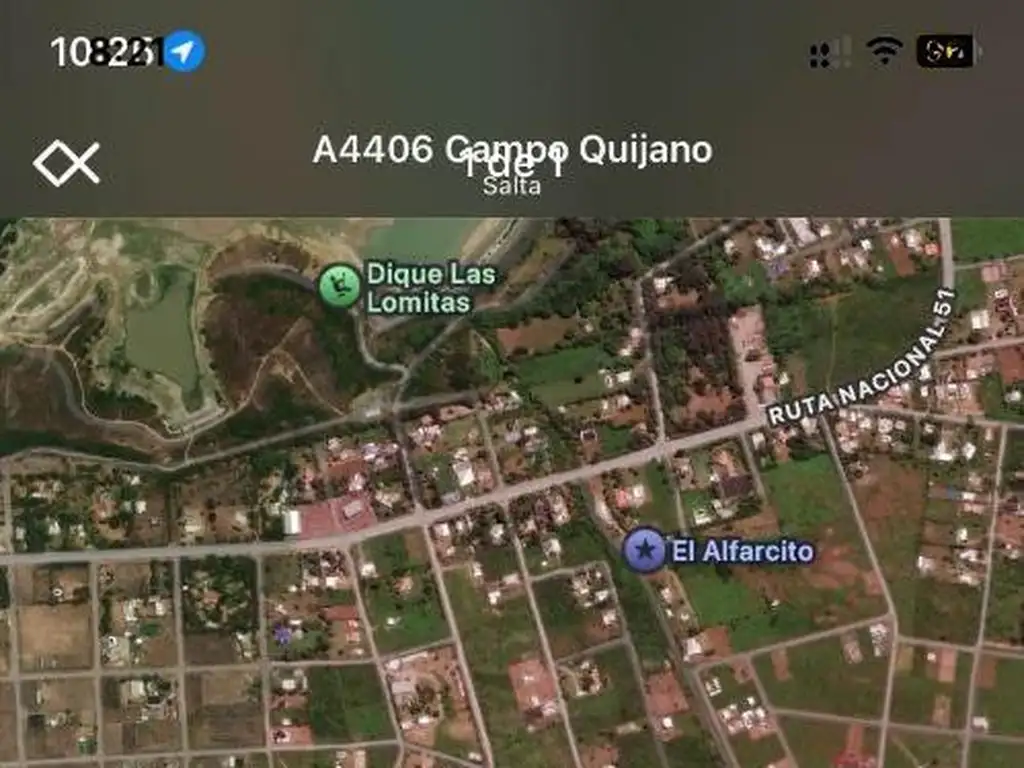The height and width of the screenshot is (768, 1024).
Task: Close the image viewer with the X
Action: coord(67,163)
